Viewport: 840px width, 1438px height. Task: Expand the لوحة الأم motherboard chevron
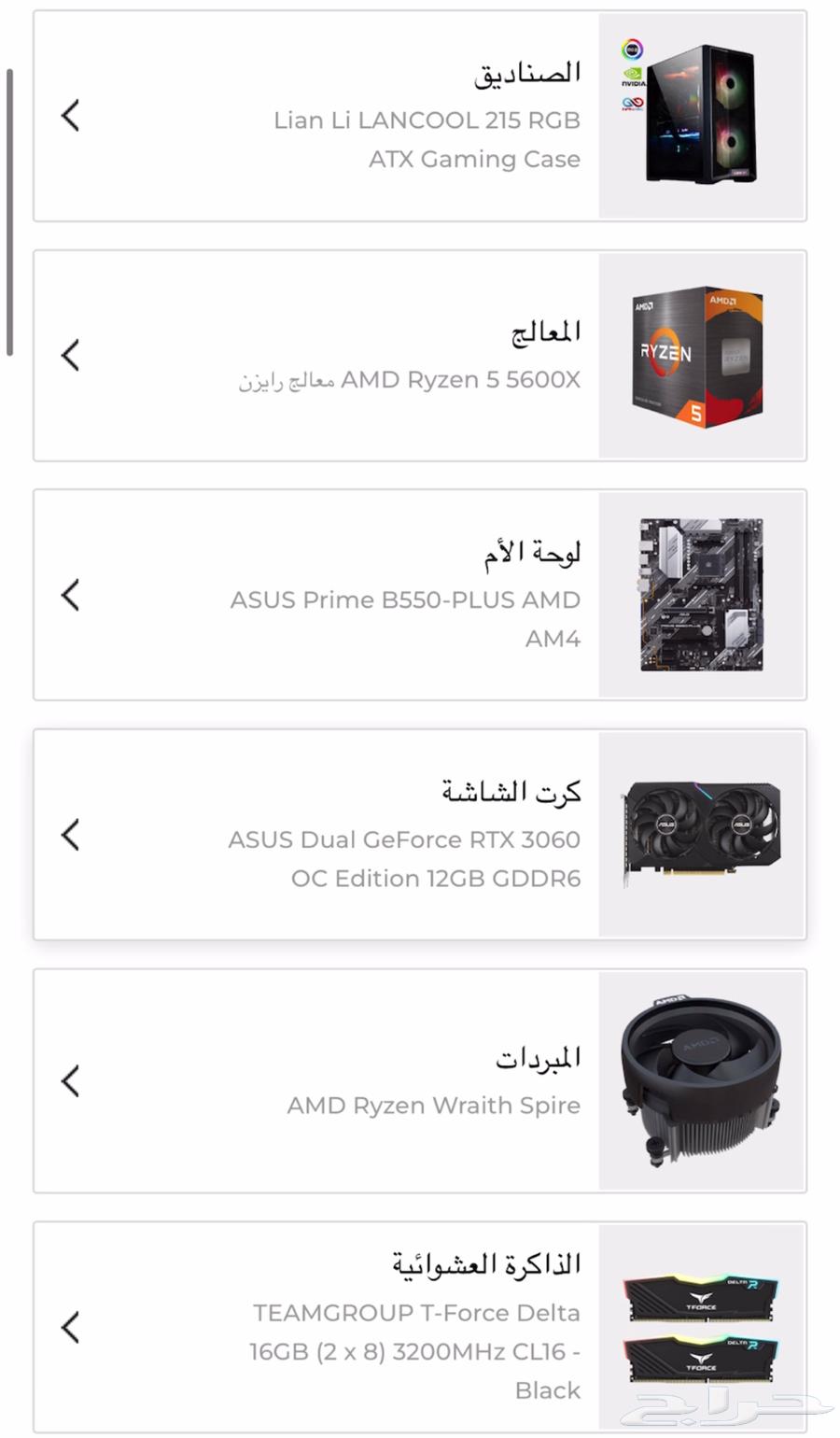(68, 595)
